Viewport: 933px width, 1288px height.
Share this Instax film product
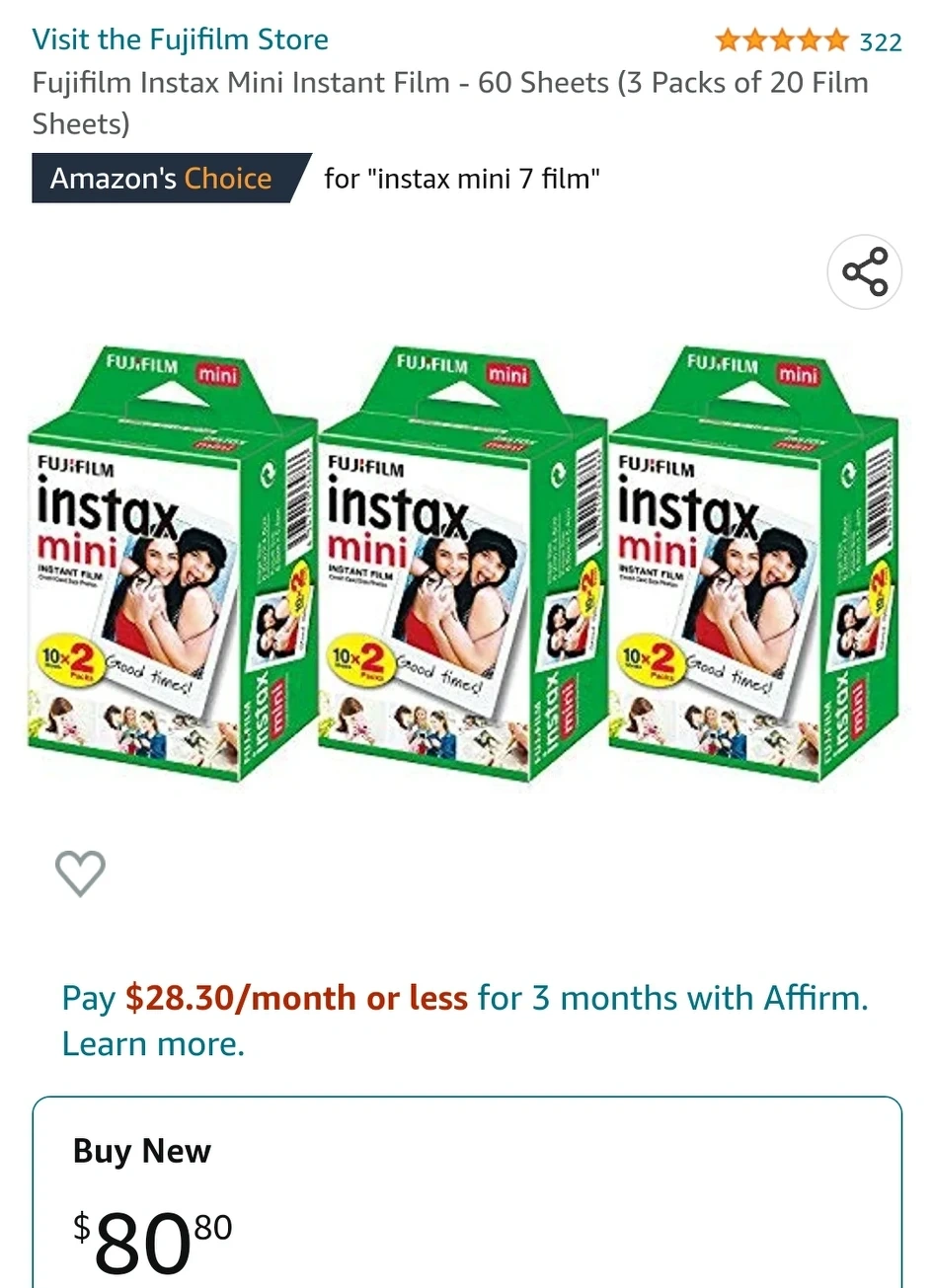tap(864, 272)
